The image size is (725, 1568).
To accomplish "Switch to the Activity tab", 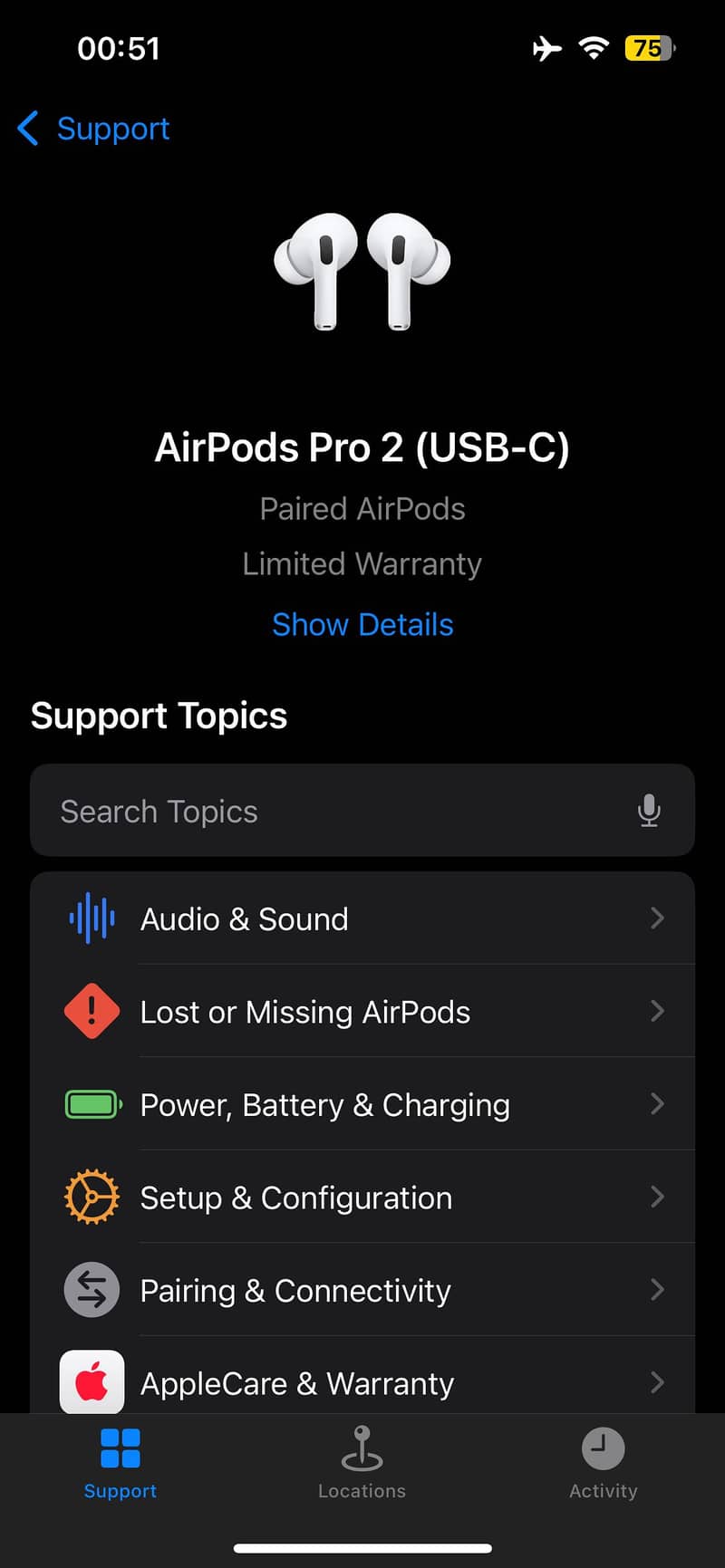I will click(x=603, y=1462).
